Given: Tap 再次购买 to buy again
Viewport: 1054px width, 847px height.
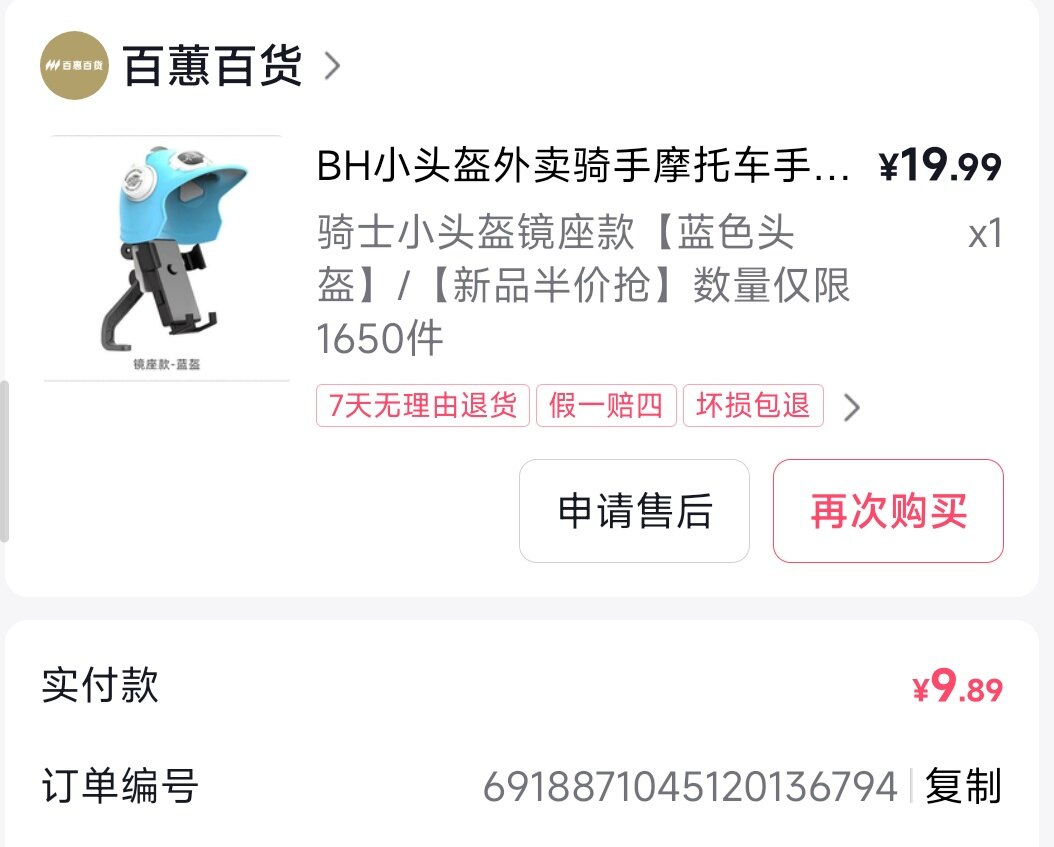Looking at the screenshot, I should pyautogui.click(x=888, y=511).
